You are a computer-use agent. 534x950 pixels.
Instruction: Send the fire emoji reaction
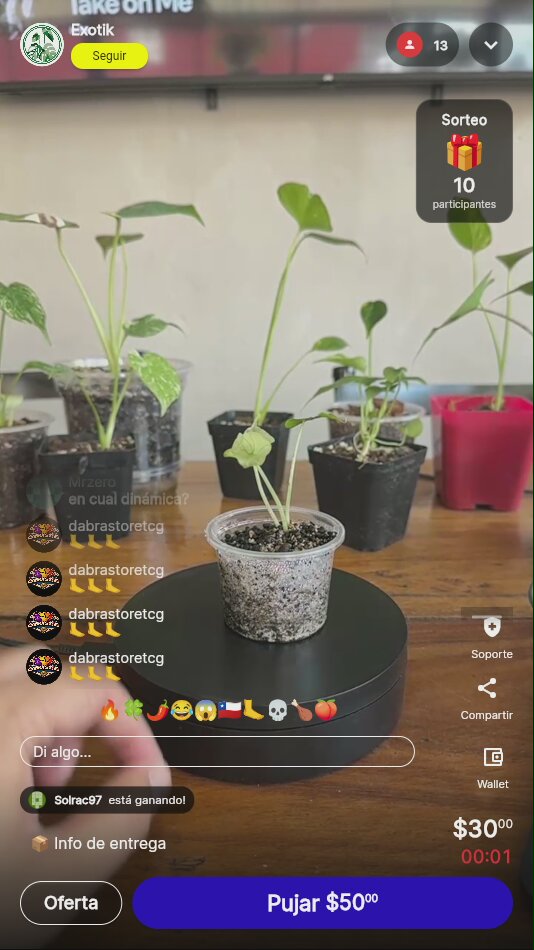click(x=110, y=709)
